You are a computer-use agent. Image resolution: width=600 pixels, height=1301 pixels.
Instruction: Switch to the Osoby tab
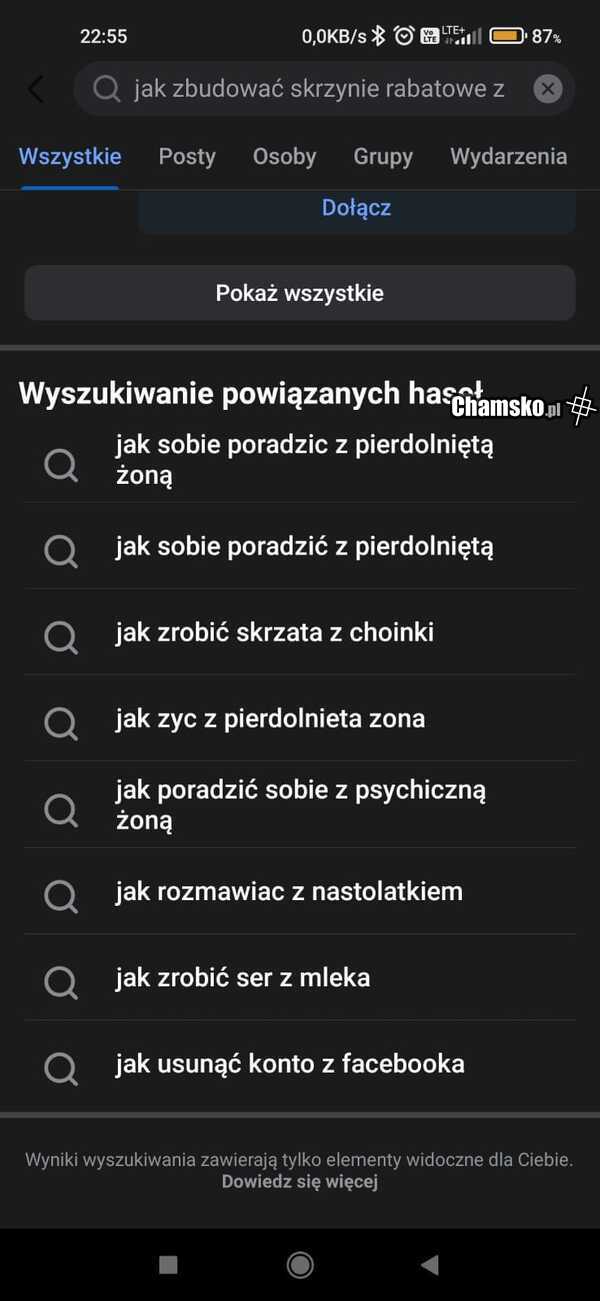[284, 156]
